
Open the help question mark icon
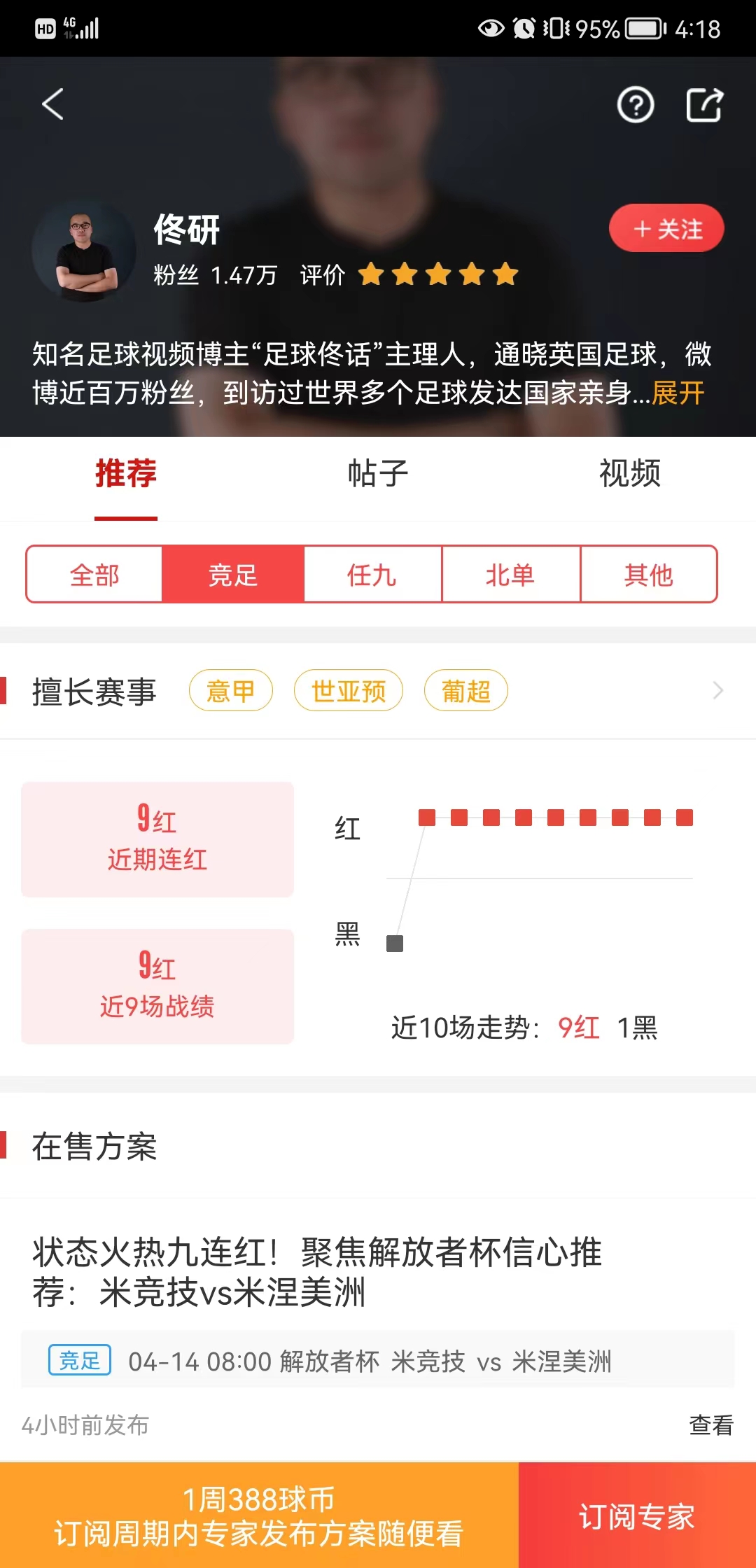pos(635,106)
